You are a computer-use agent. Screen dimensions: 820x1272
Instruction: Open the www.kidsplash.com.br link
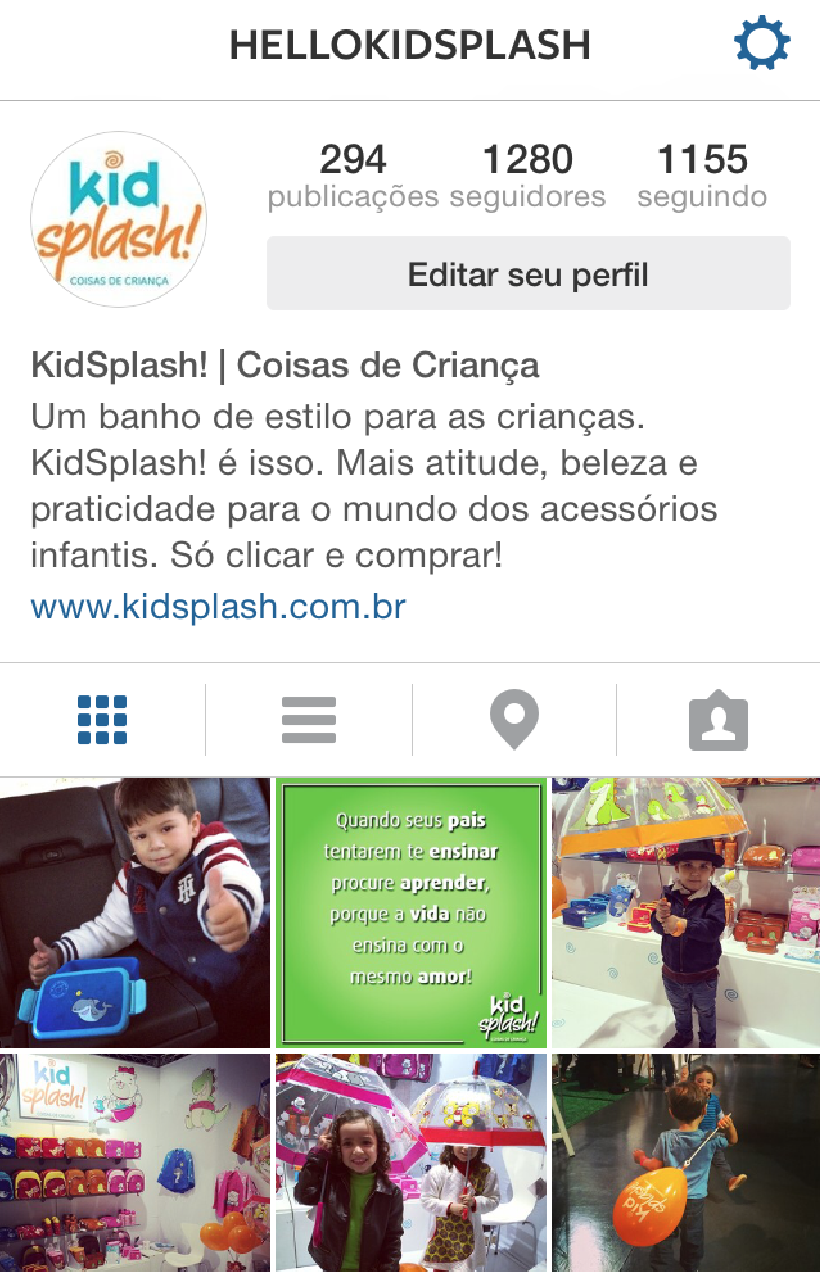pyautogui.click(x=218, y=607)
